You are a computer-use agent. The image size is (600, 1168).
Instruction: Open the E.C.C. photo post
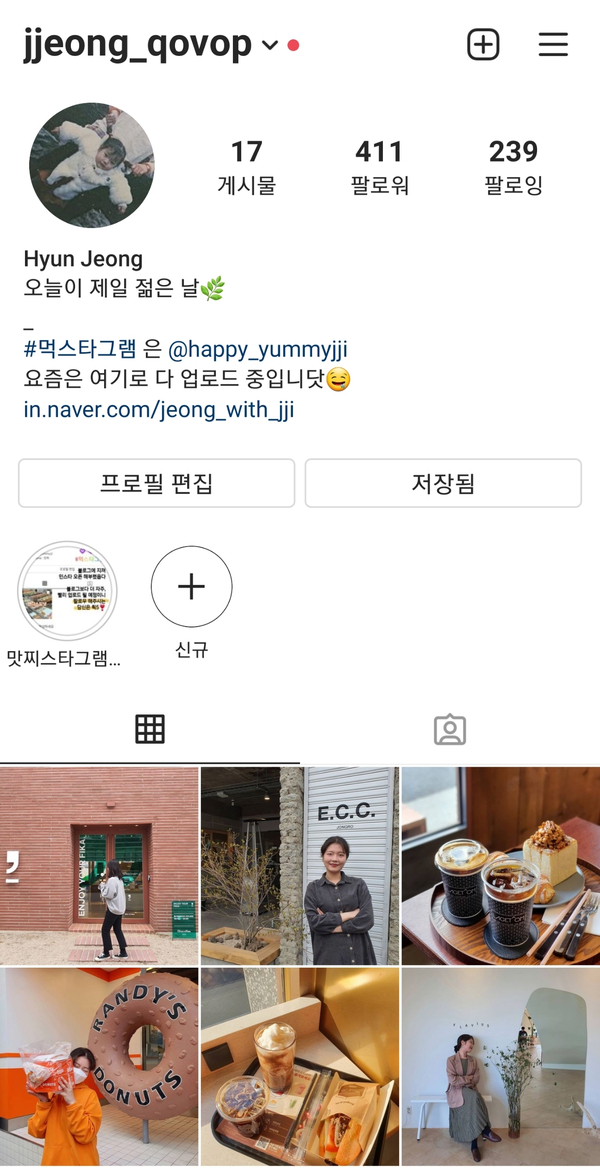(x=300, y=866)
